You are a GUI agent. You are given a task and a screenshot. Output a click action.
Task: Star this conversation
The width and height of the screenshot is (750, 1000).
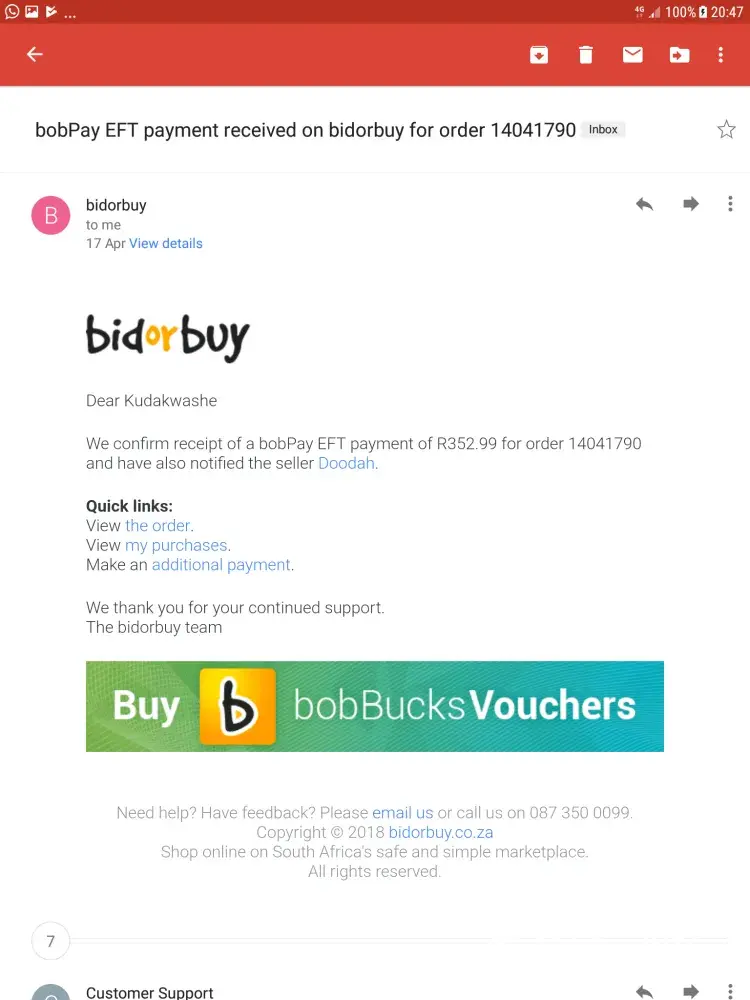coord(726,129)
